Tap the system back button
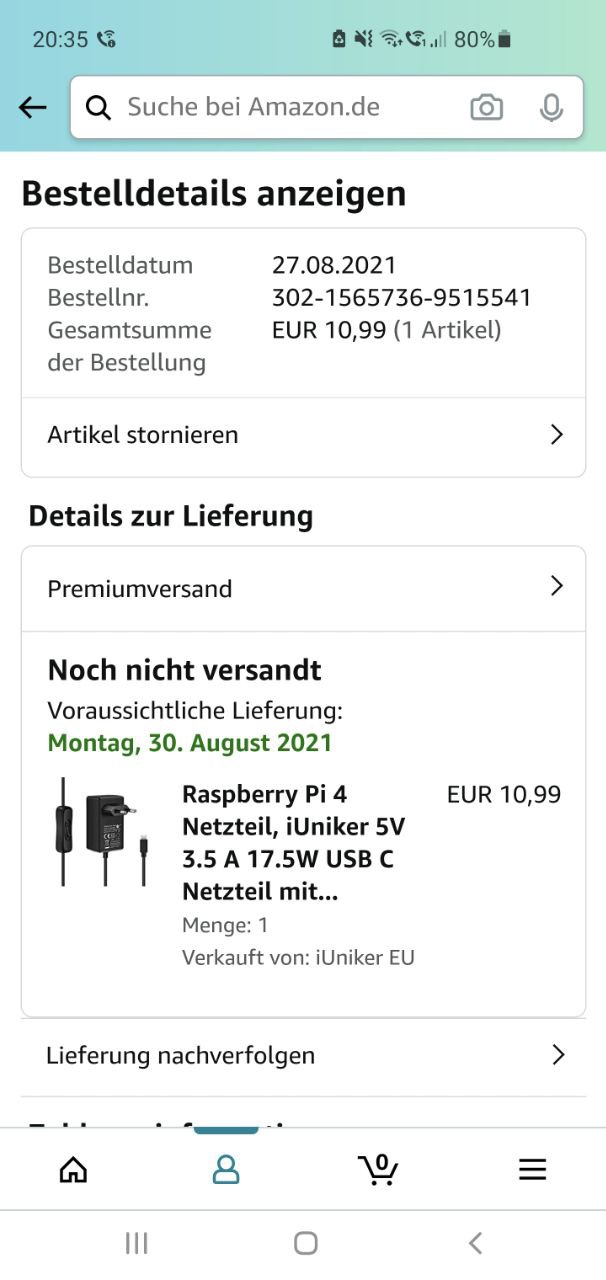606x1280 pixels. pos(476,1243)
